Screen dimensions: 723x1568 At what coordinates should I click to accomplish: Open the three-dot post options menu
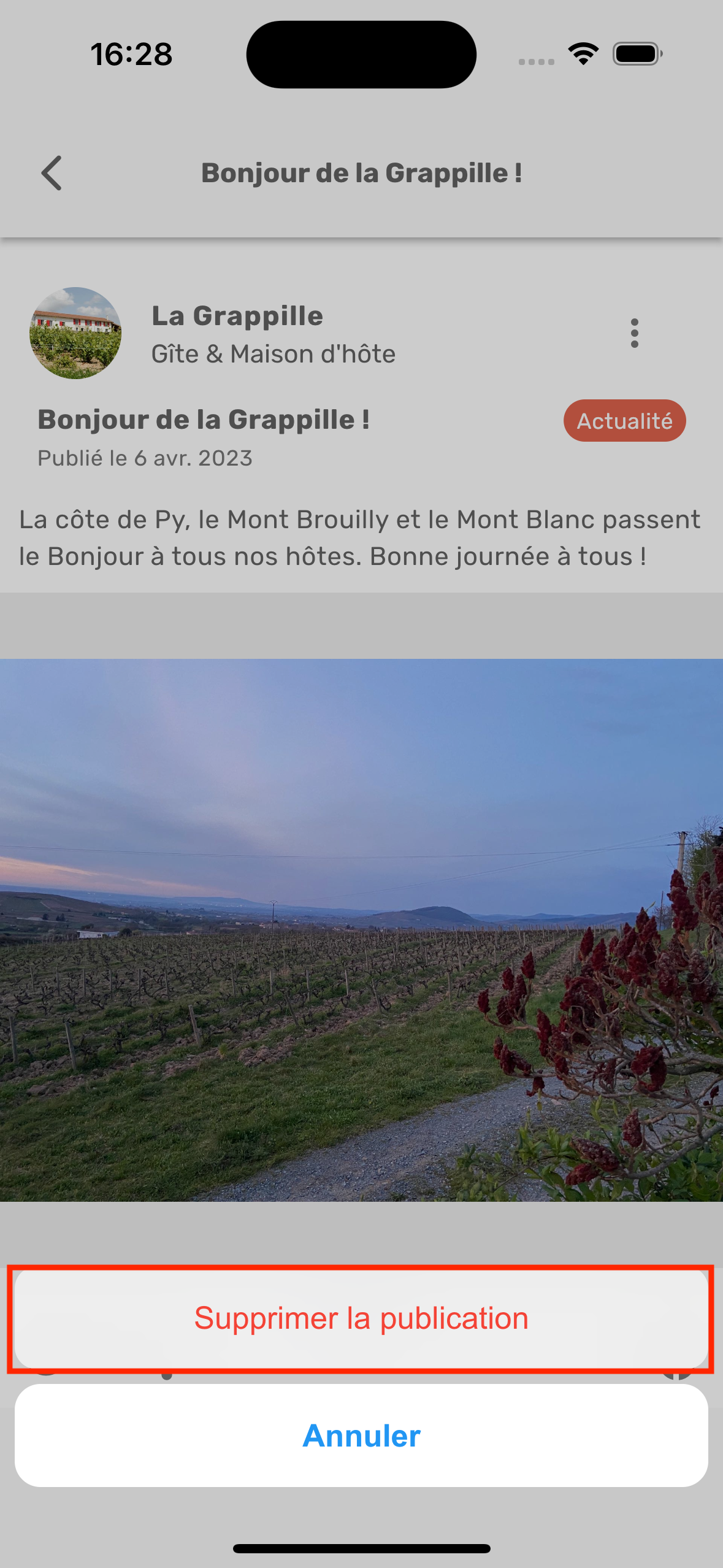tap(634, 333)
